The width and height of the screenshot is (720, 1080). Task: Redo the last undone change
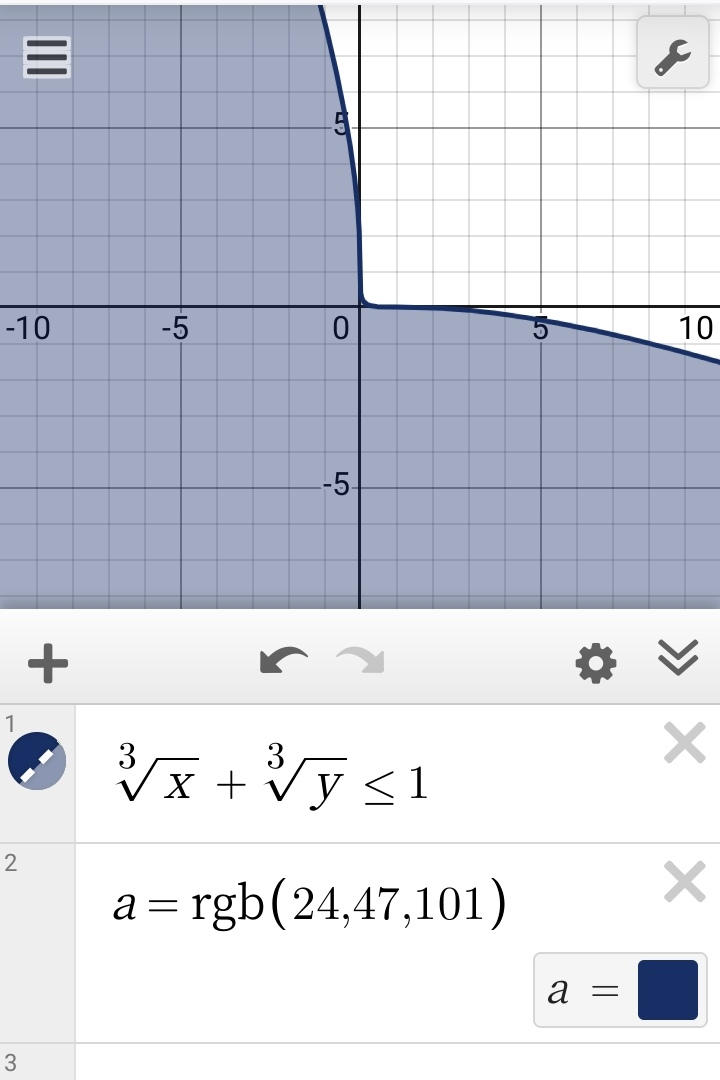pos(357,661)
